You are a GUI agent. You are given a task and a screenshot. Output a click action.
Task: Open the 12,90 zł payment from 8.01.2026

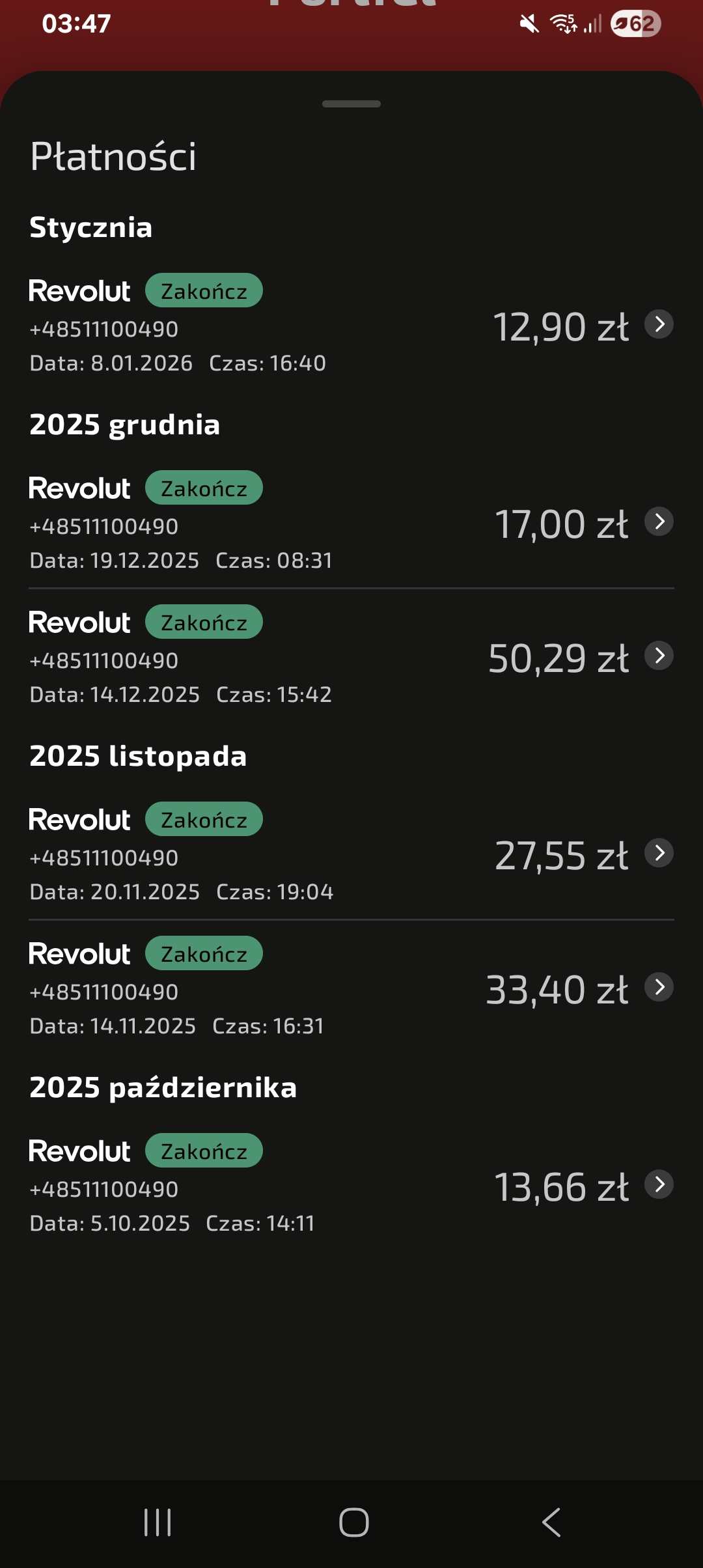click(x=659, y=324)
